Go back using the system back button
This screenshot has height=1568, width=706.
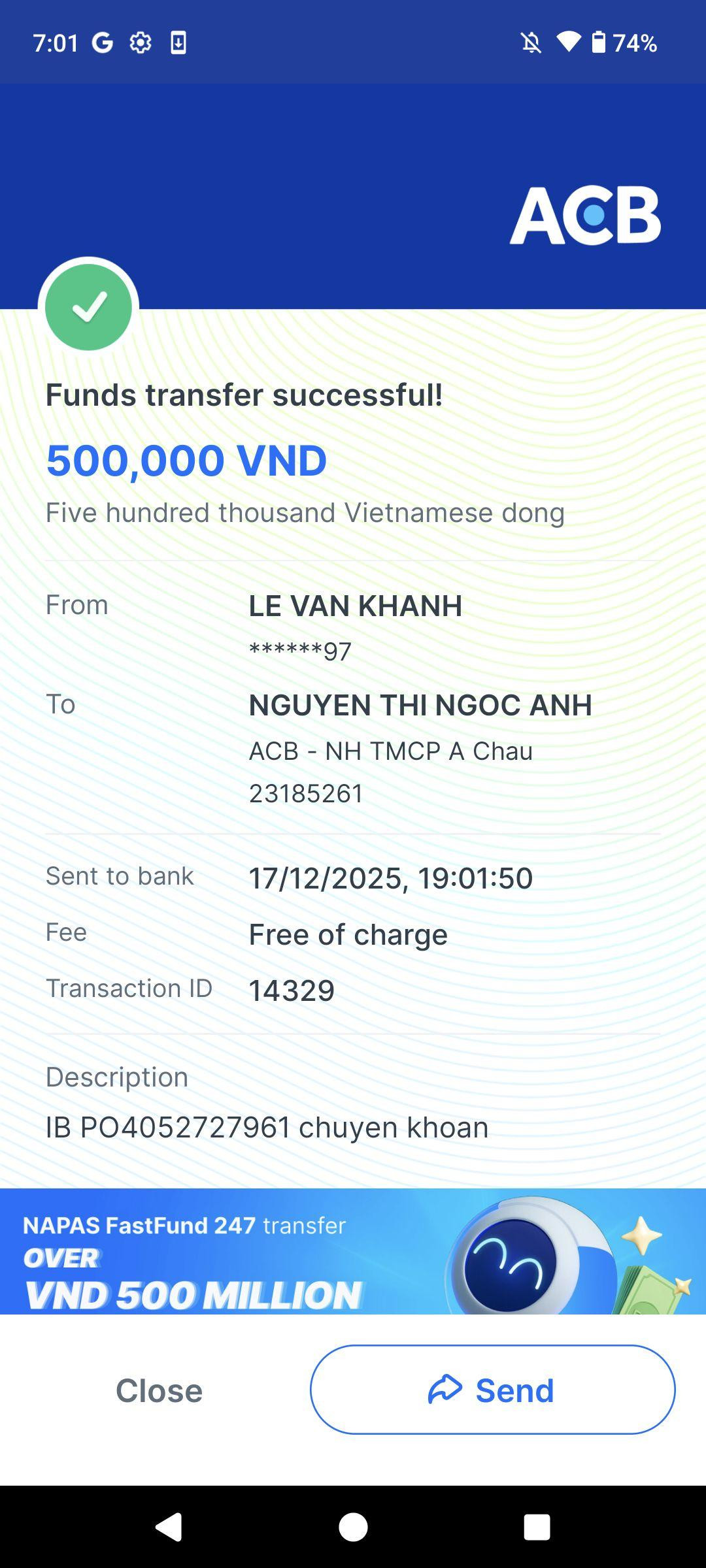click(x=169, y=1527)
